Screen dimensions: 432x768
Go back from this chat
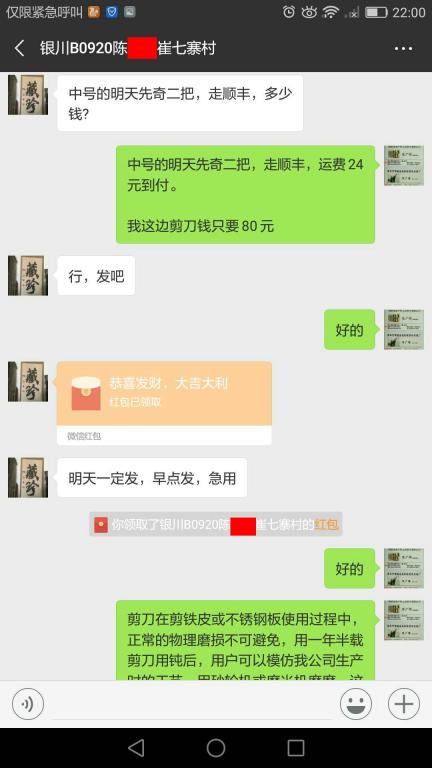tap(20, 48)
